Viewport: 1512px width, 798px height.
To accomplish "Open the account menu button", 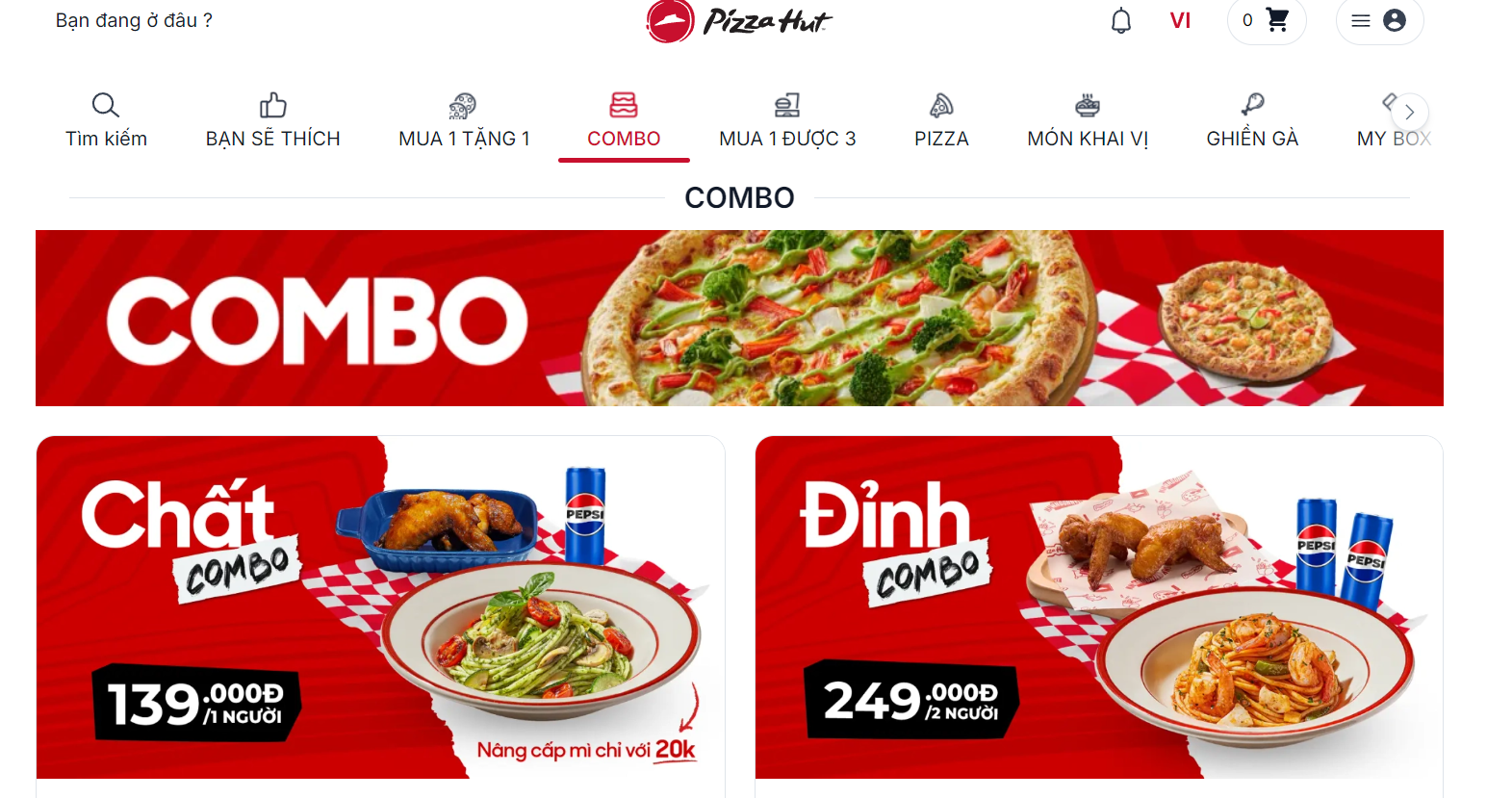I will (x=1379, y=20).
